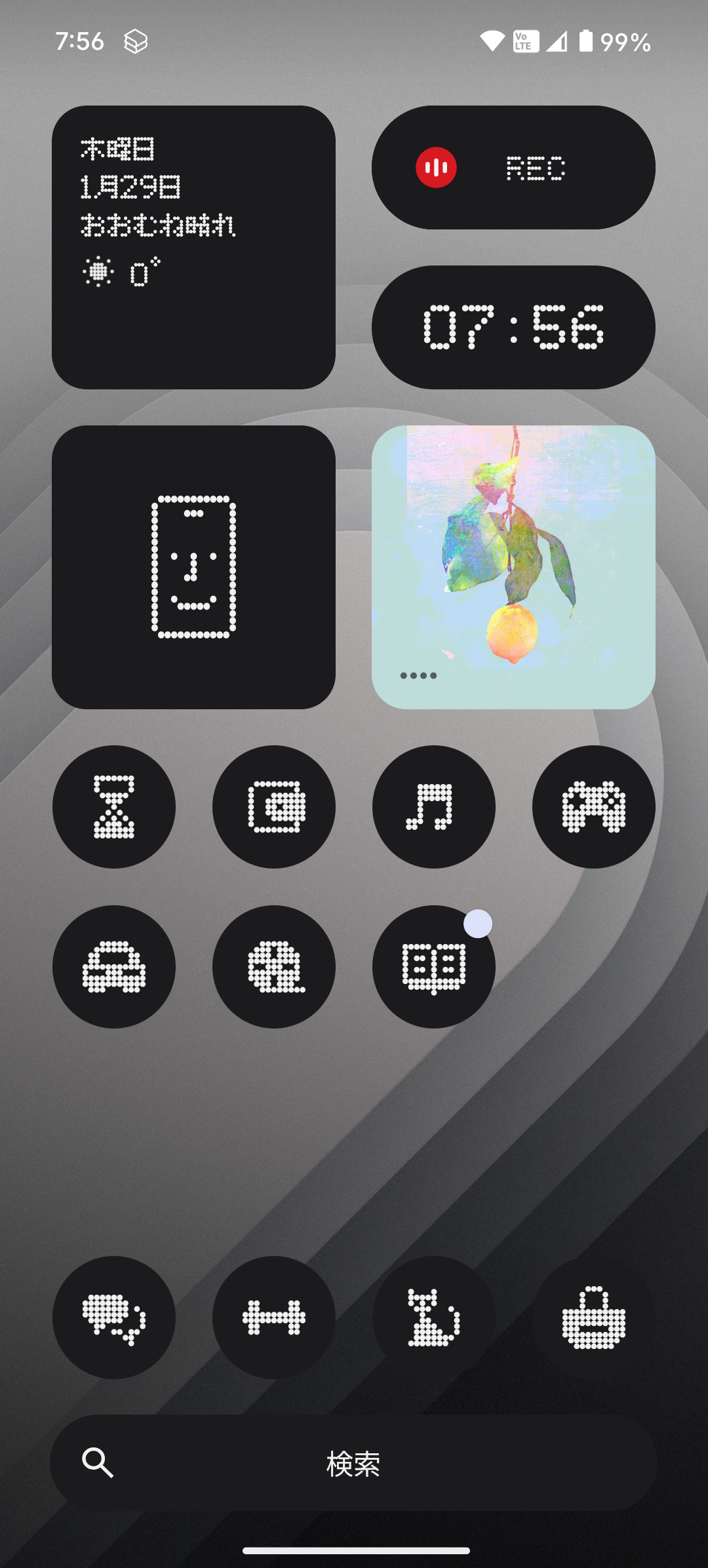Open the cat app icon
Image resolution: width=708 pixels, height=1568 pixels.
pos(434,1318)
